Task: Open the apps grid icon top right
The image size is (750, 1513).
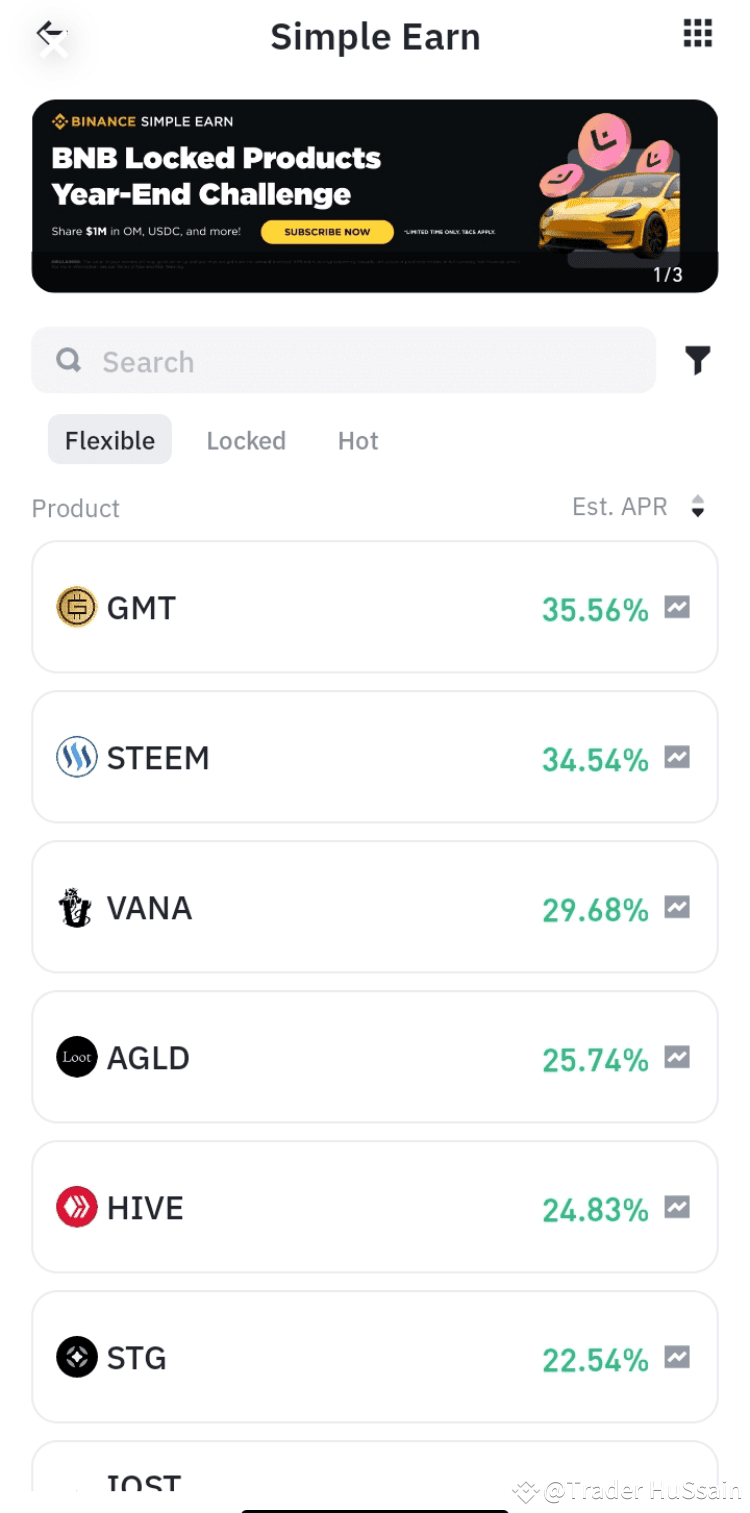Action: point(697,33)
